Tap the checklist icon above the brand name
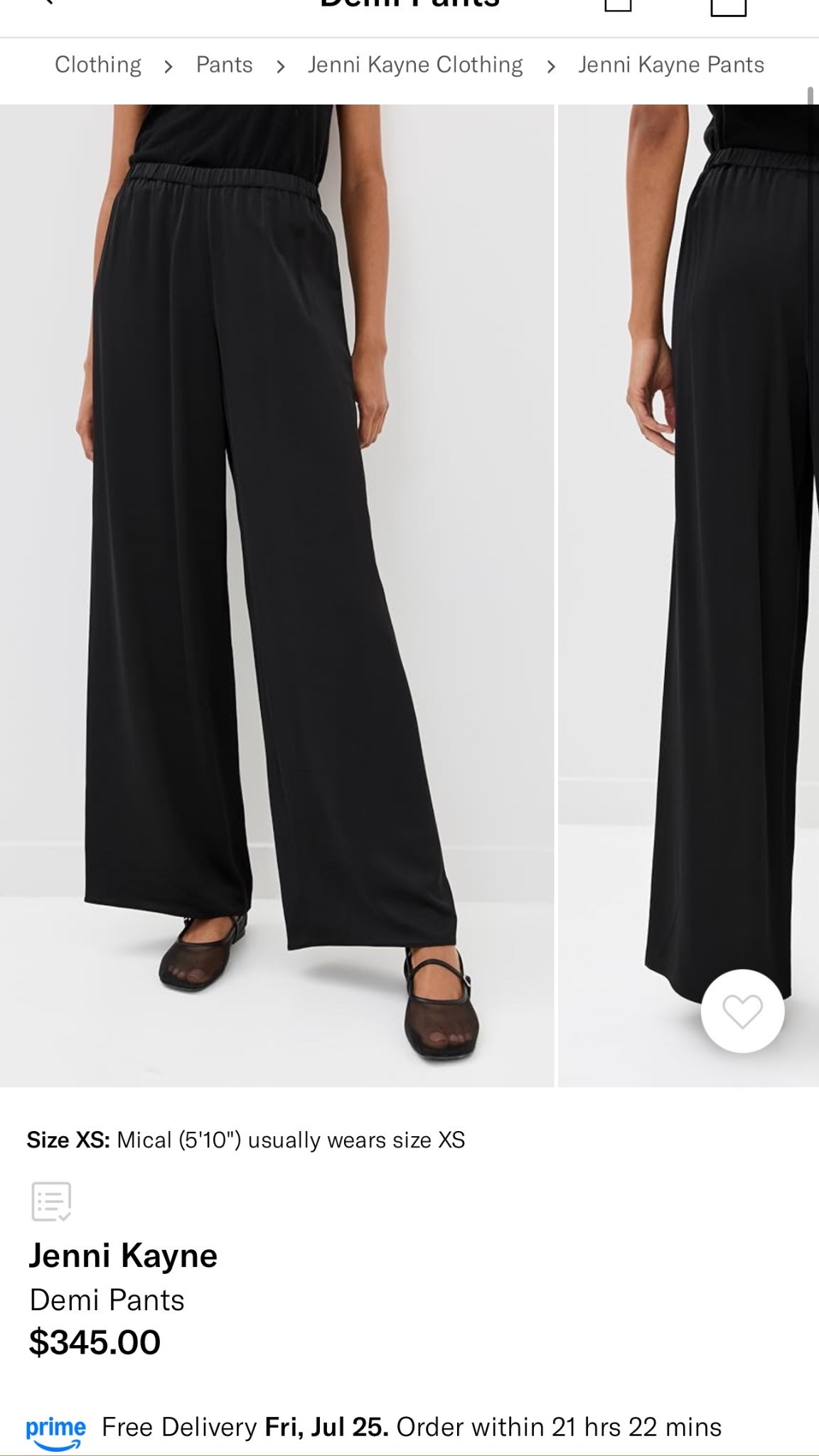Viewport: 819px width, 1456px height. pos(51,1201)
